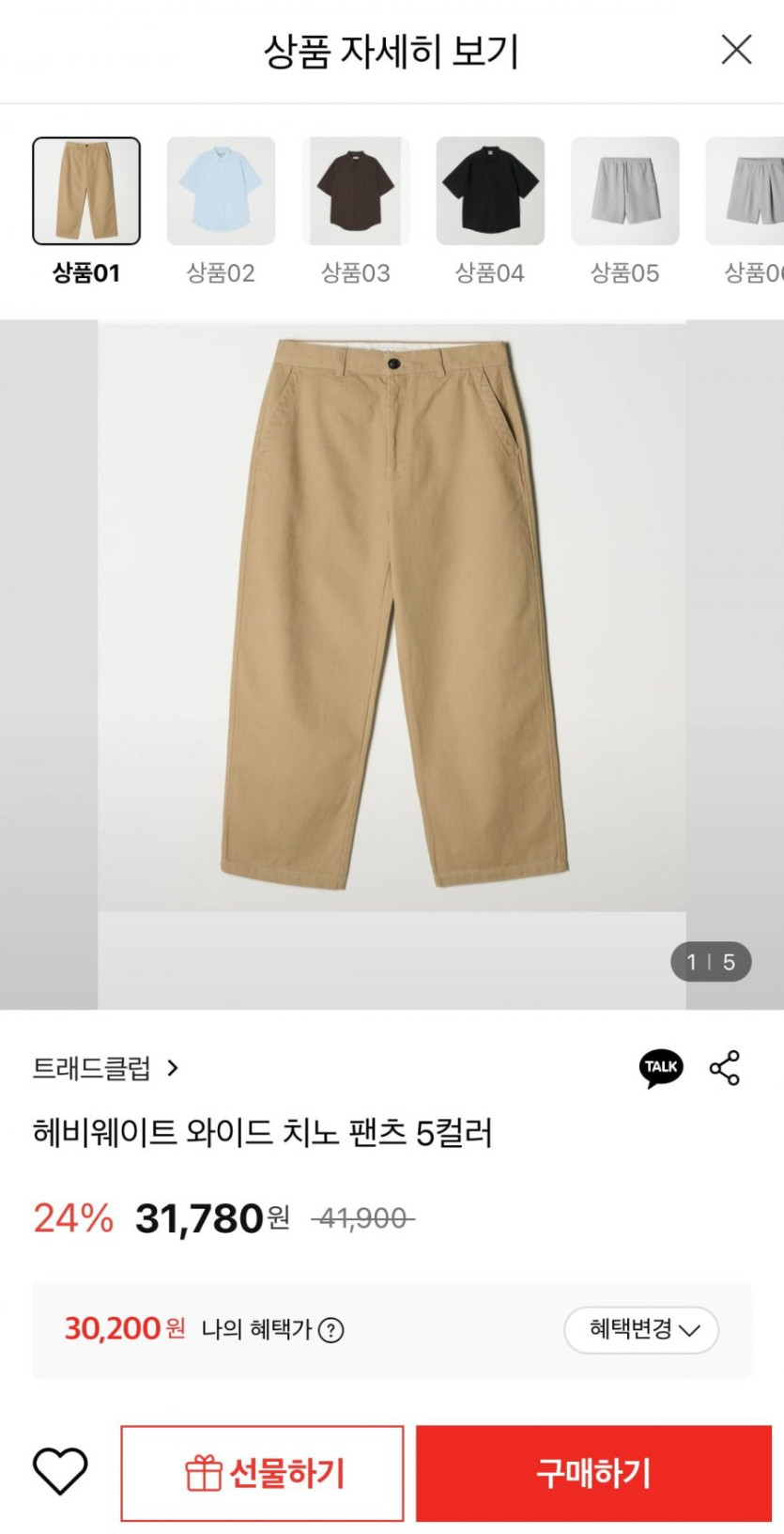
Task: Select the 상품05 gray shorts thumbnail
Action: 624,192
